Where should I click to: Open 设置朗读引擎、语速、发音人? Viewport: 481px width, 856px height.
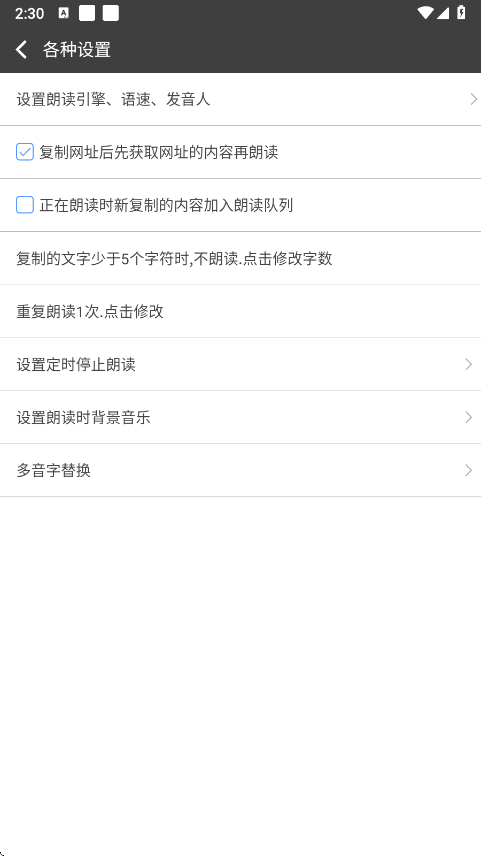click(240, 99)
